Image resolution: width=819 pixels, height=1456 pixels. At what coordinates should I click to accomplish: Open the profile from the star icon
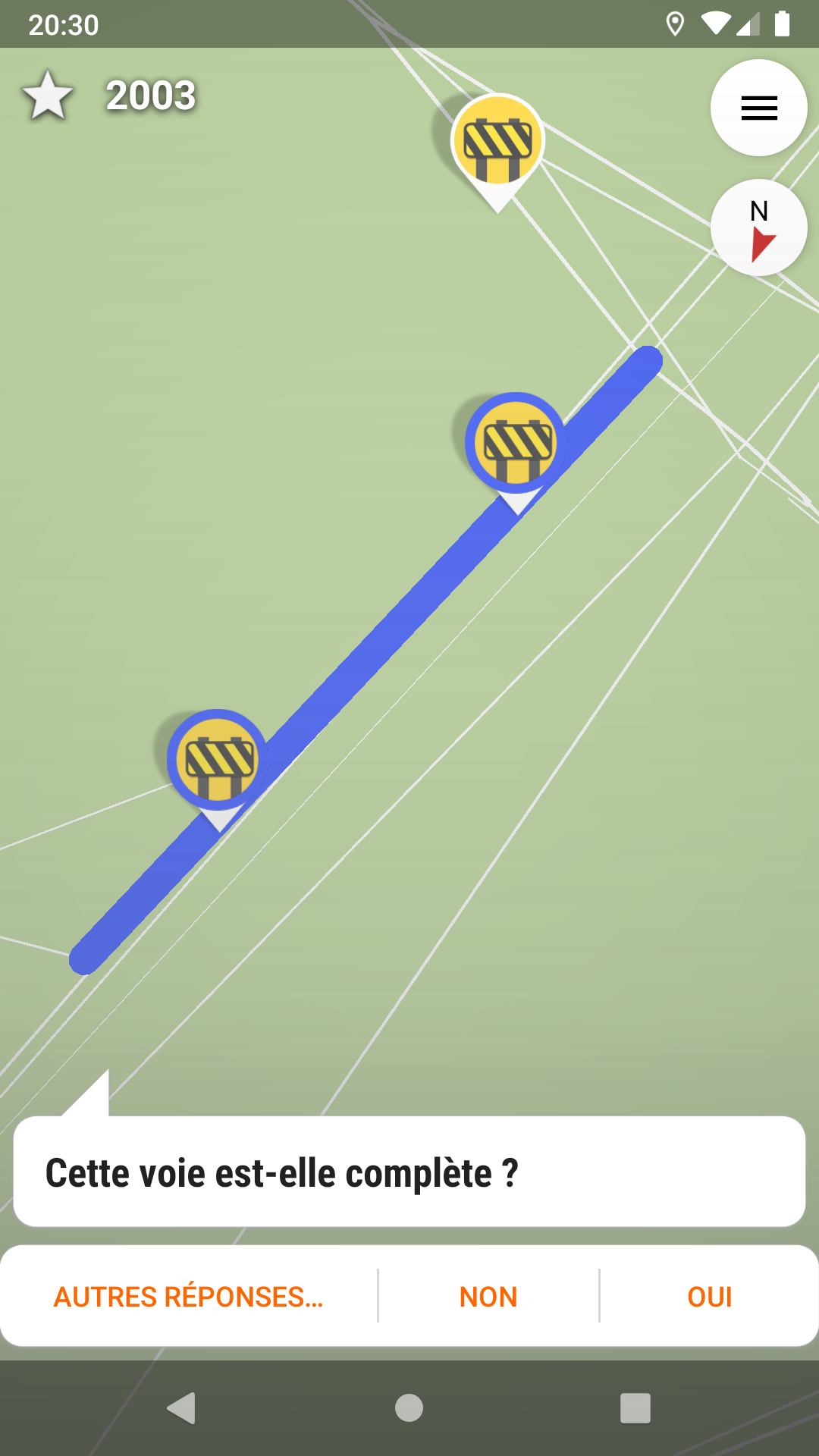click(x=48, y=96)
